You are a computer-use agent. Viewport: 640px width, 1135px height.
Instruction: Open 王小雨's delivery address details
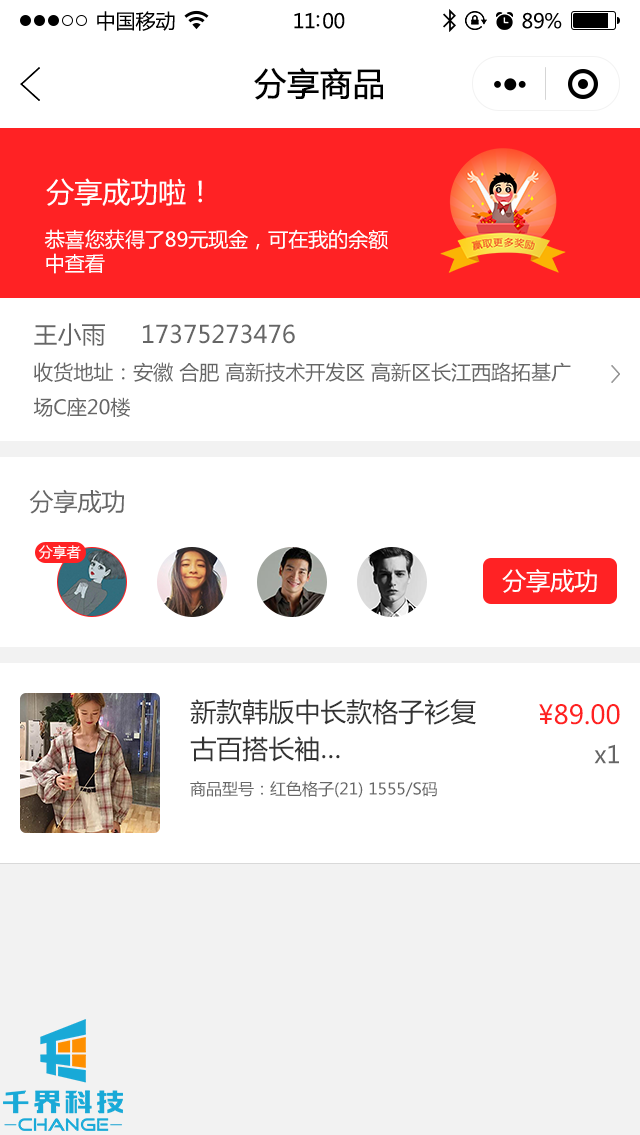[x=320, y=372]
